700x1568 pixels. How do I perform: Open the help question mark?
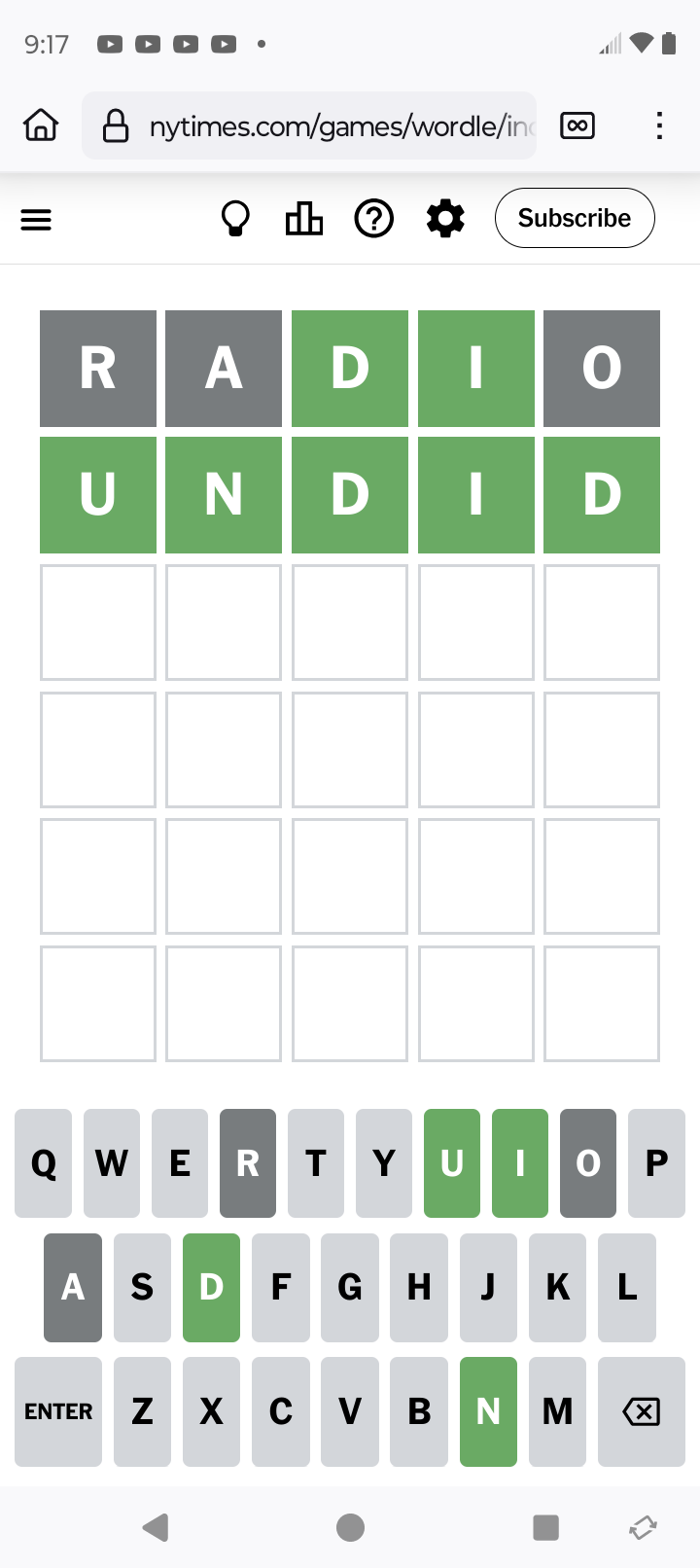(374, 219)
